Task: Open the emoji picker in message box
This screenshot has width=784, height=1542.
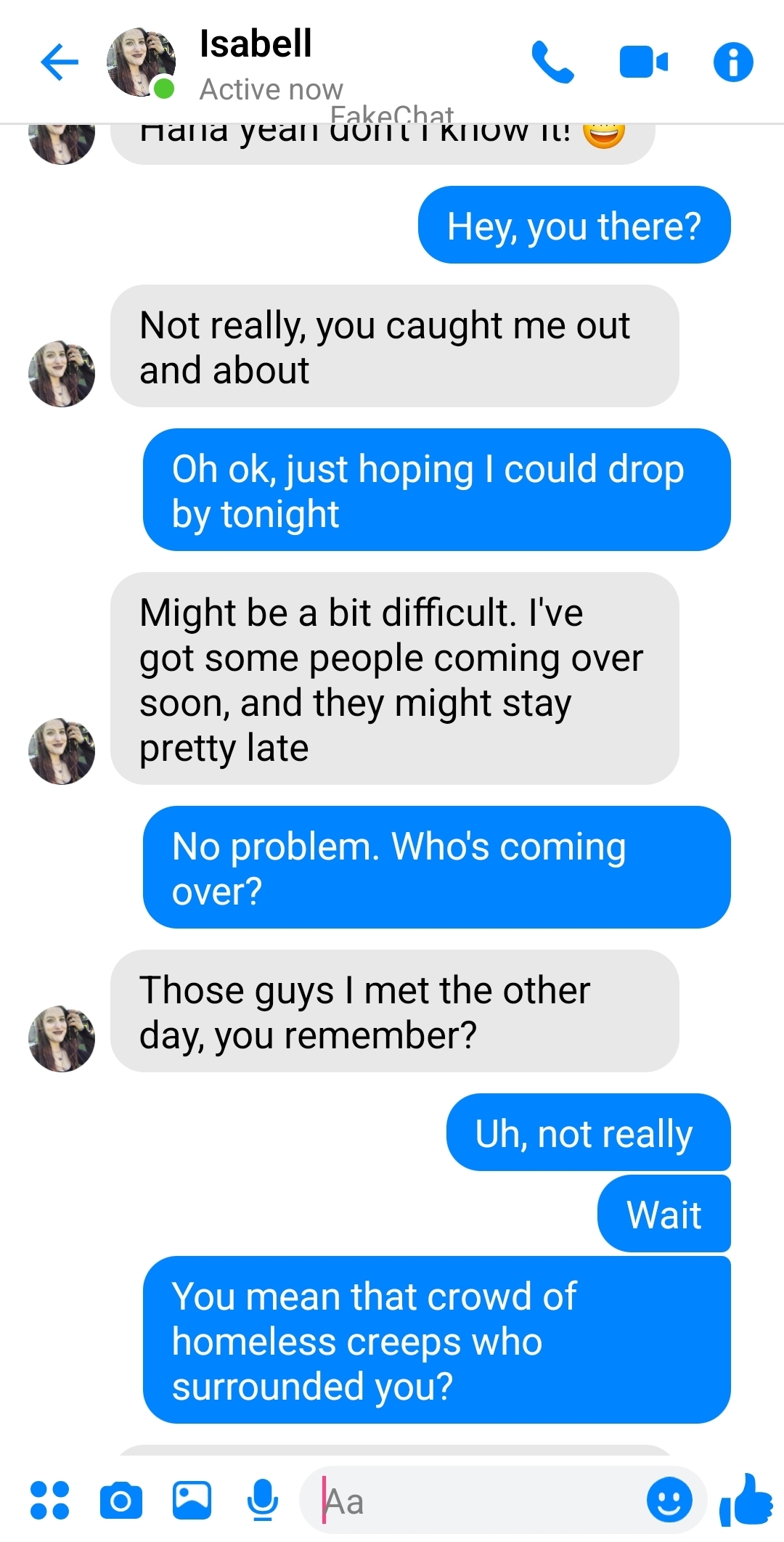Action: [669, 1500]
